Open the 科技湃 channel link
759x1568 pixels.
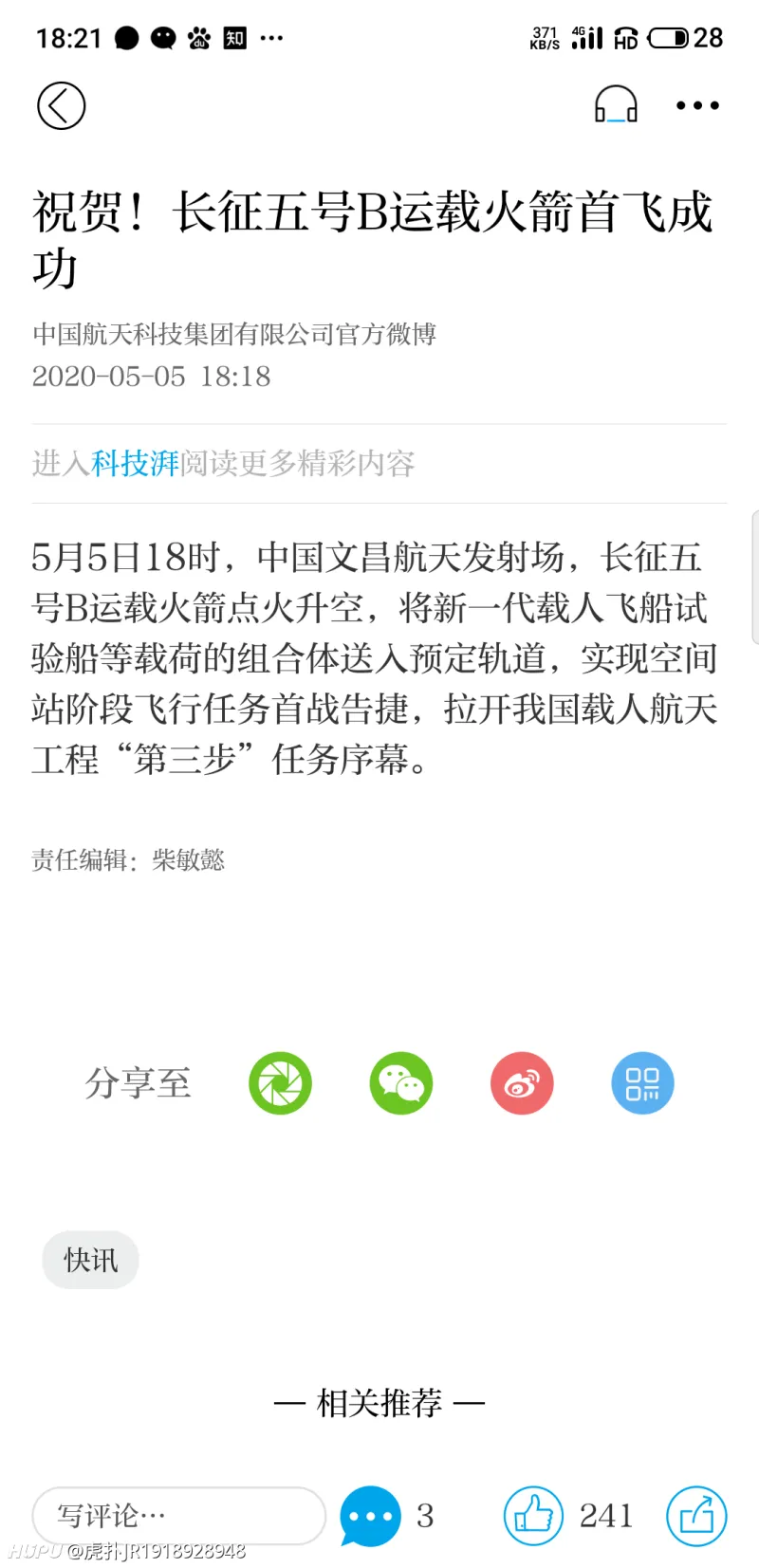coord(135,464)
